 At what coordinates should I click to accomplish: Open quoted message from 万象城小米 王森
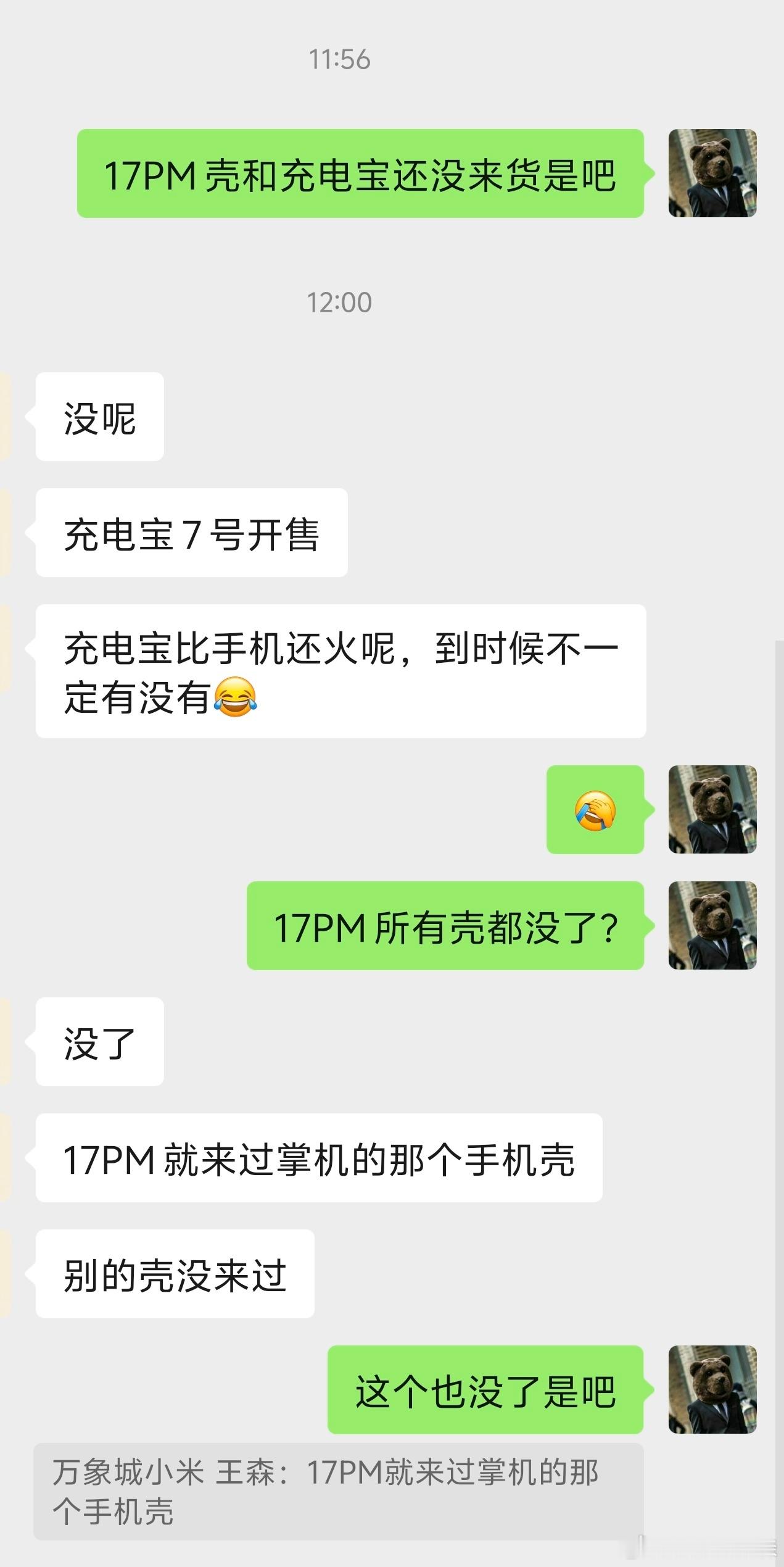[338, 1492]
